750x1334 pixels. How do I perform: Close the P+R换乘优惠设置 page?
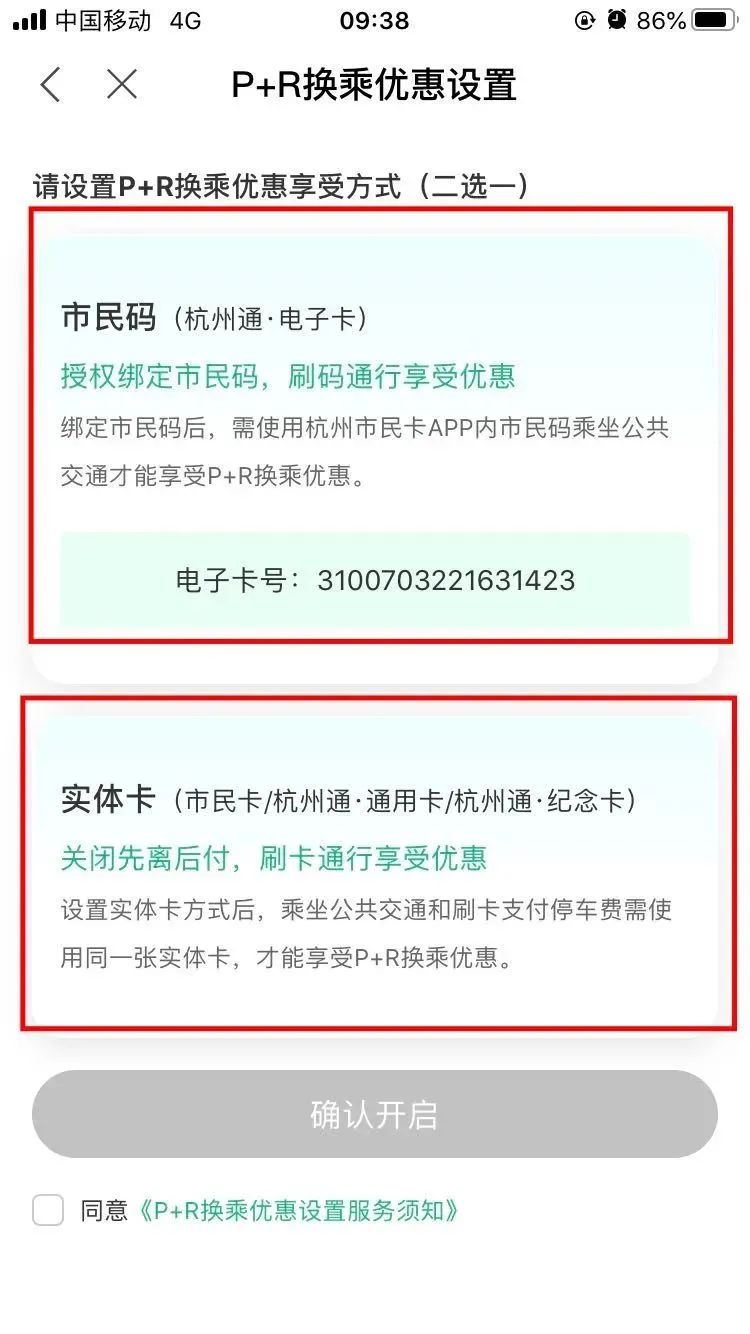coord(122,85)
